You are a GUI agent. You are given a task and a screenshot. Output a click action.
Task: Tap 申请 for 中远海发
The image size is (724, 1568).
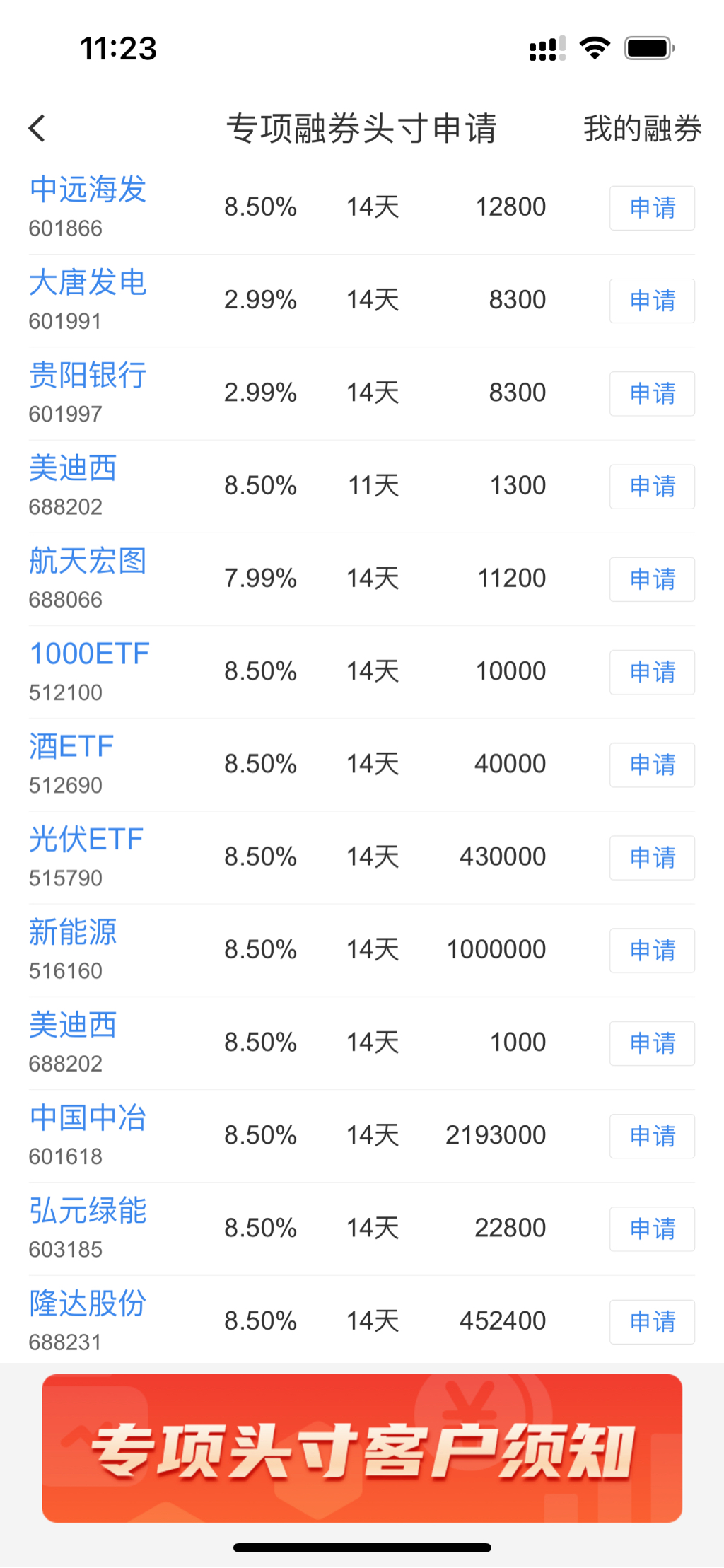pos(652,208)
